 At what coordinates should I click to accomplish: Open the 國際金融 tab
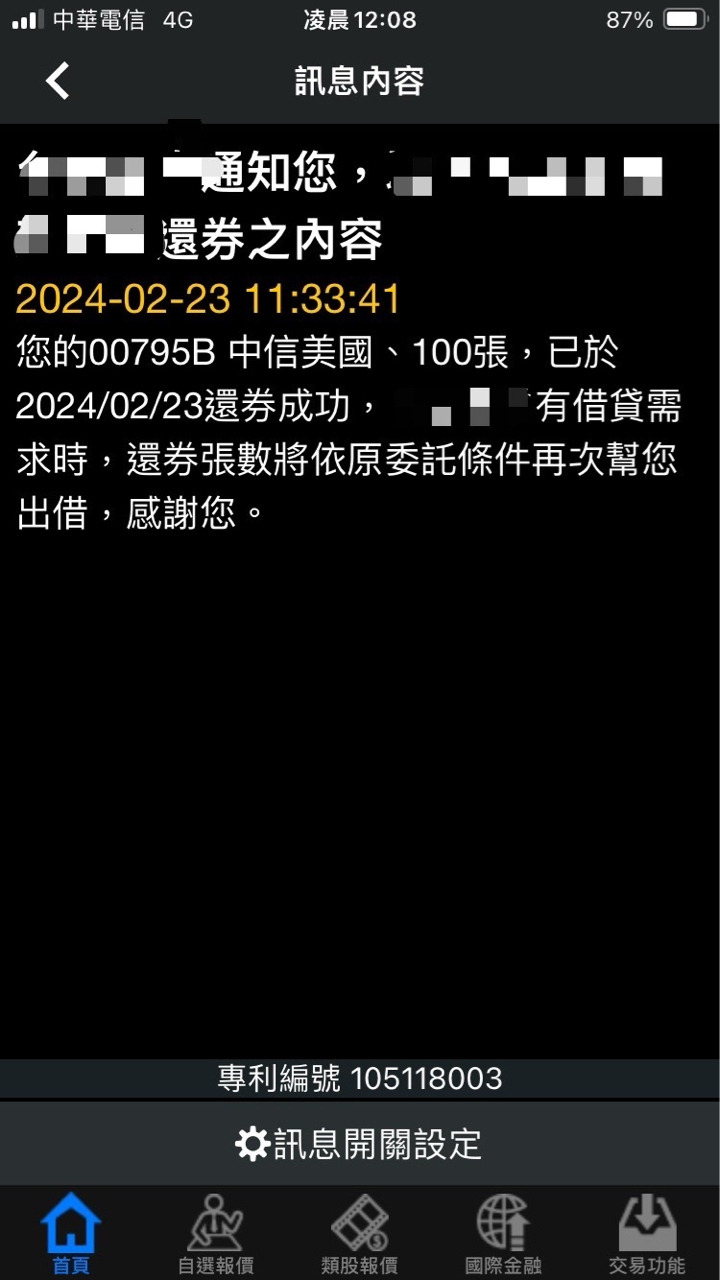[x=503, y=1233]
